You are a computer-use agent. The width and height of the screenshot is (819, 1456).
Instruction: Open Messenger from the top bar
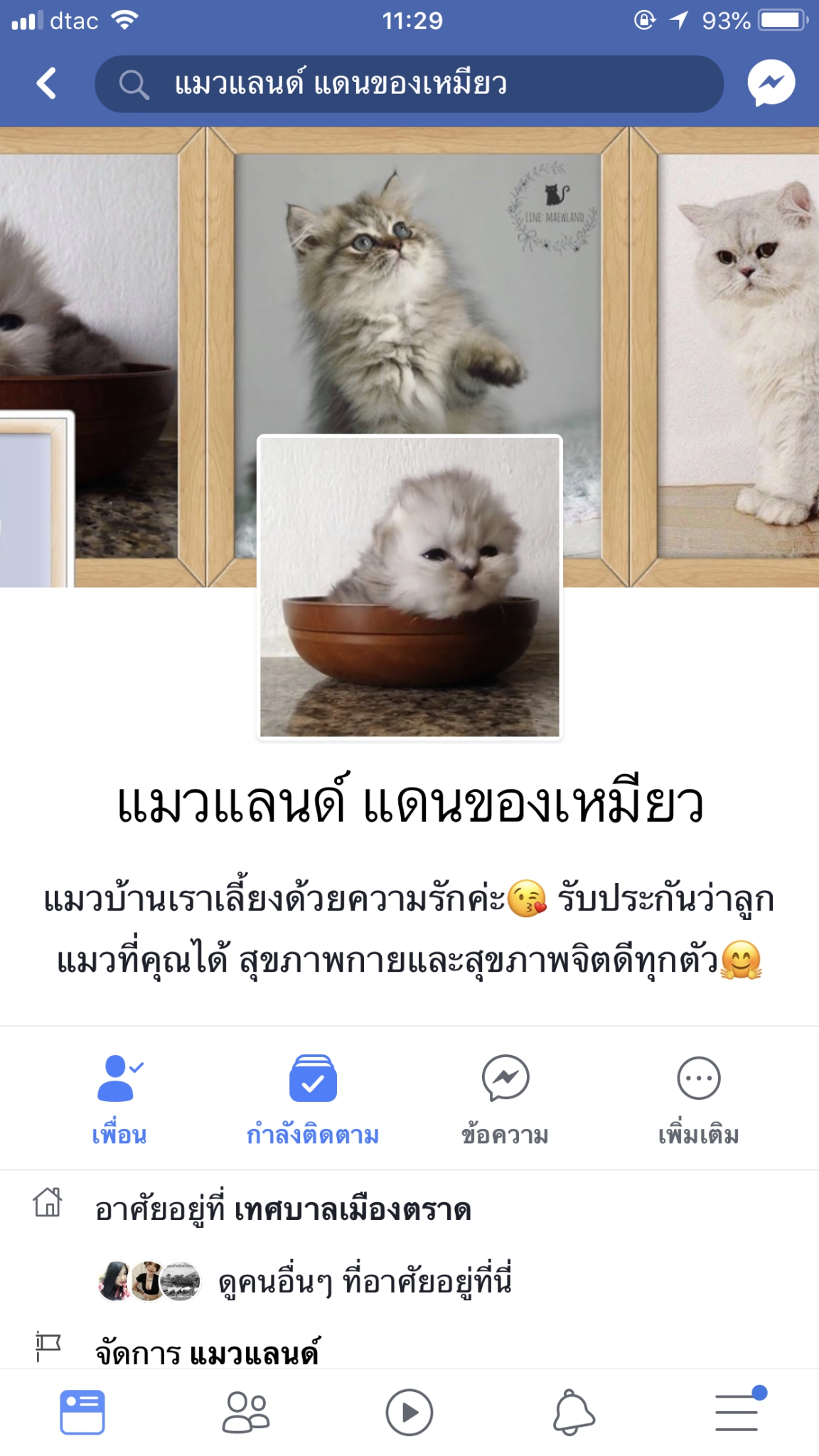(x=771, y=83)
